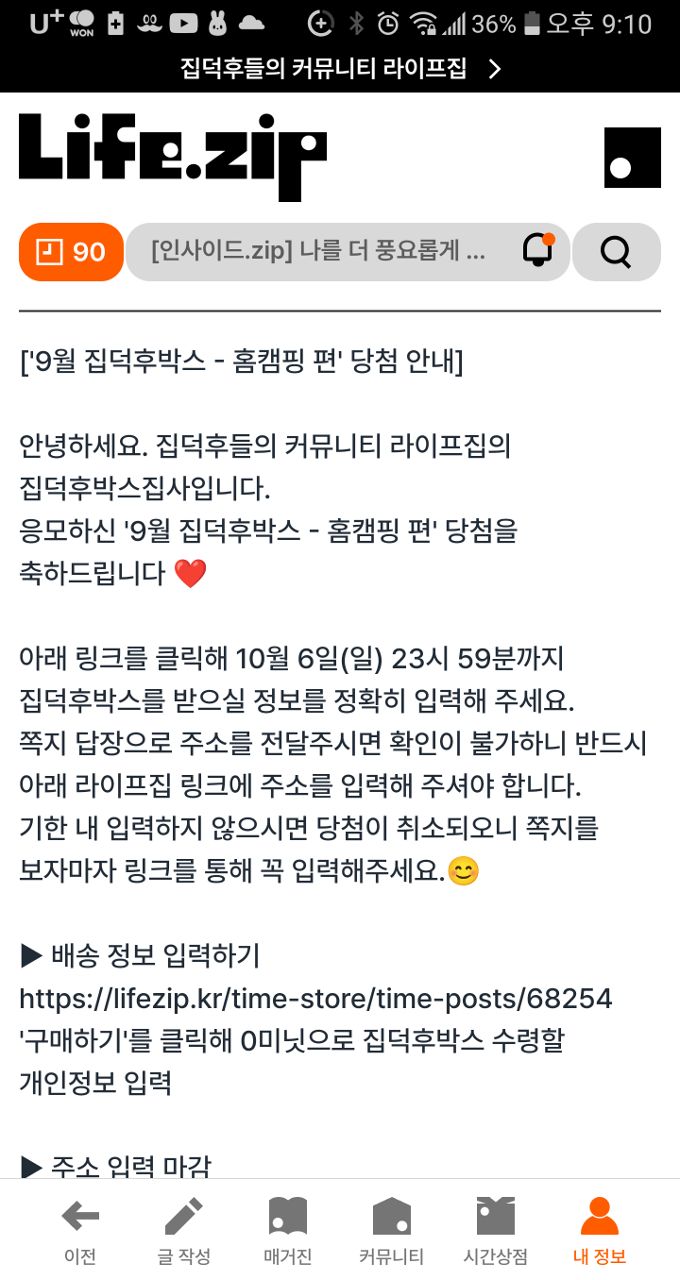Open the [인사이드.zip] announcement ticker

coord(318,251)
